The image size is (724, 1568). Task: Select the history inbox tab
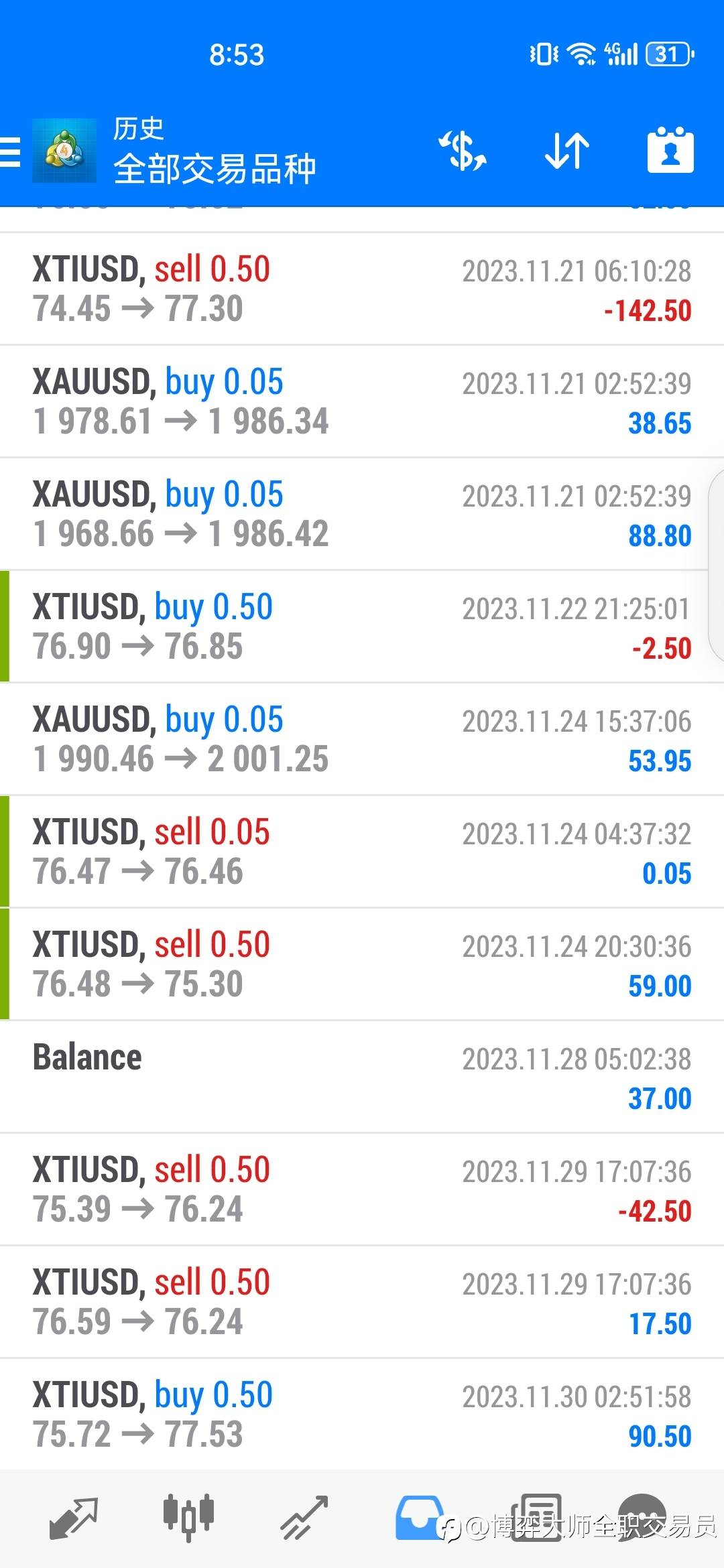point(419,1517)
